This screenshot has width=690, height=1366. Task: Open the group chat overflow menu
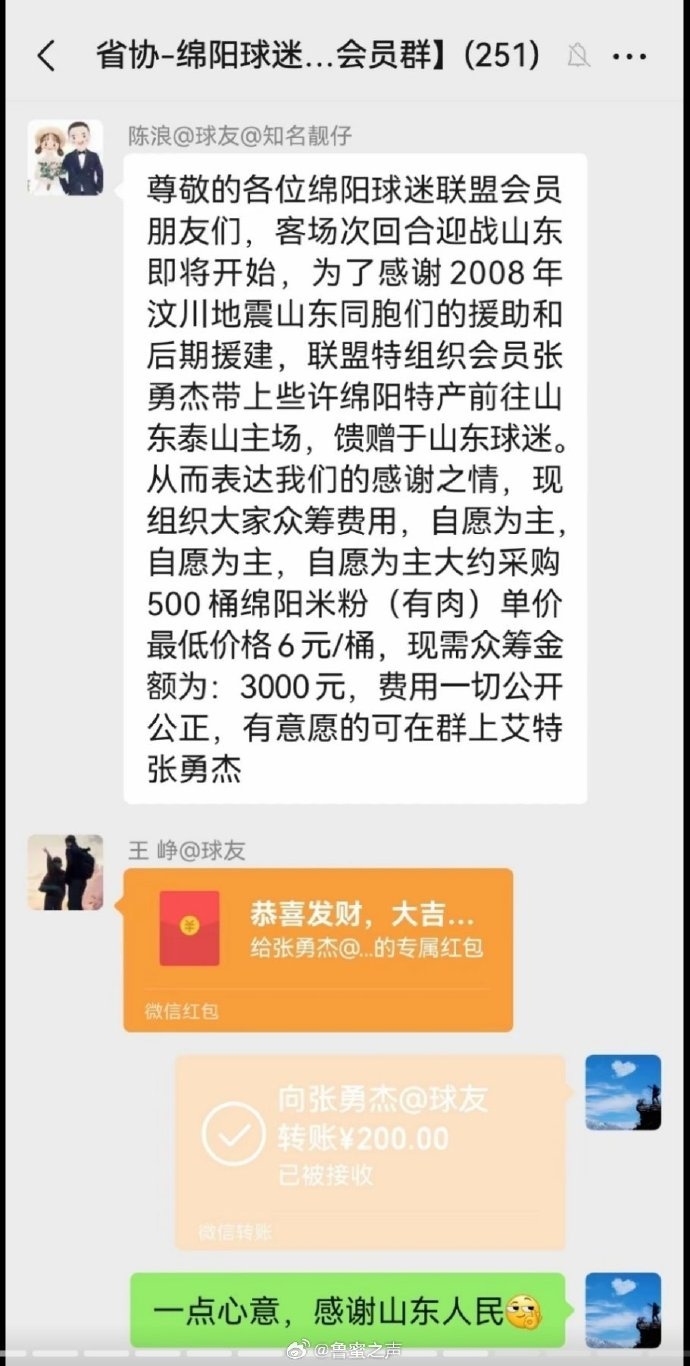click(x=630, y=55)
